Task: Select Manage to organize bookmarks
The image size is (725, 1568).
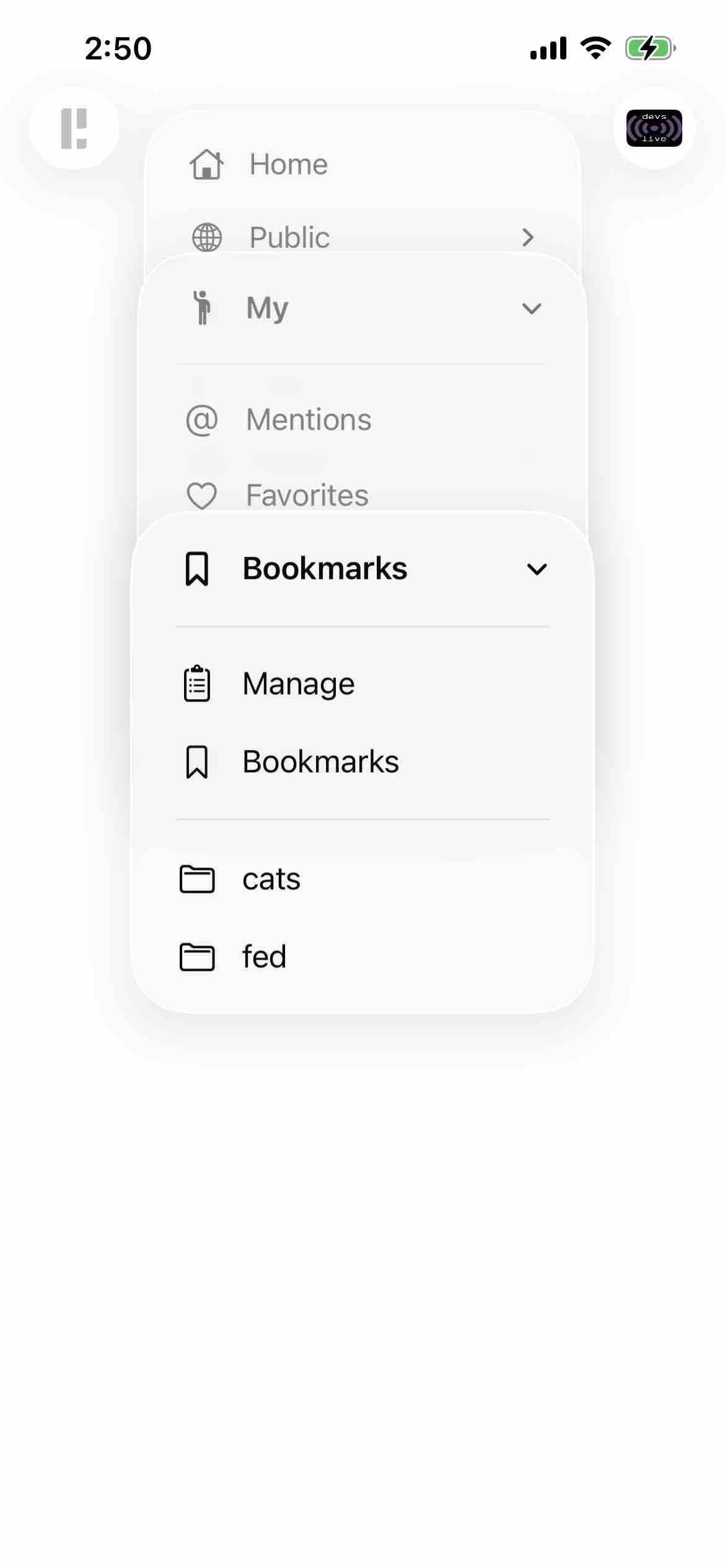Action: (298, 684)
